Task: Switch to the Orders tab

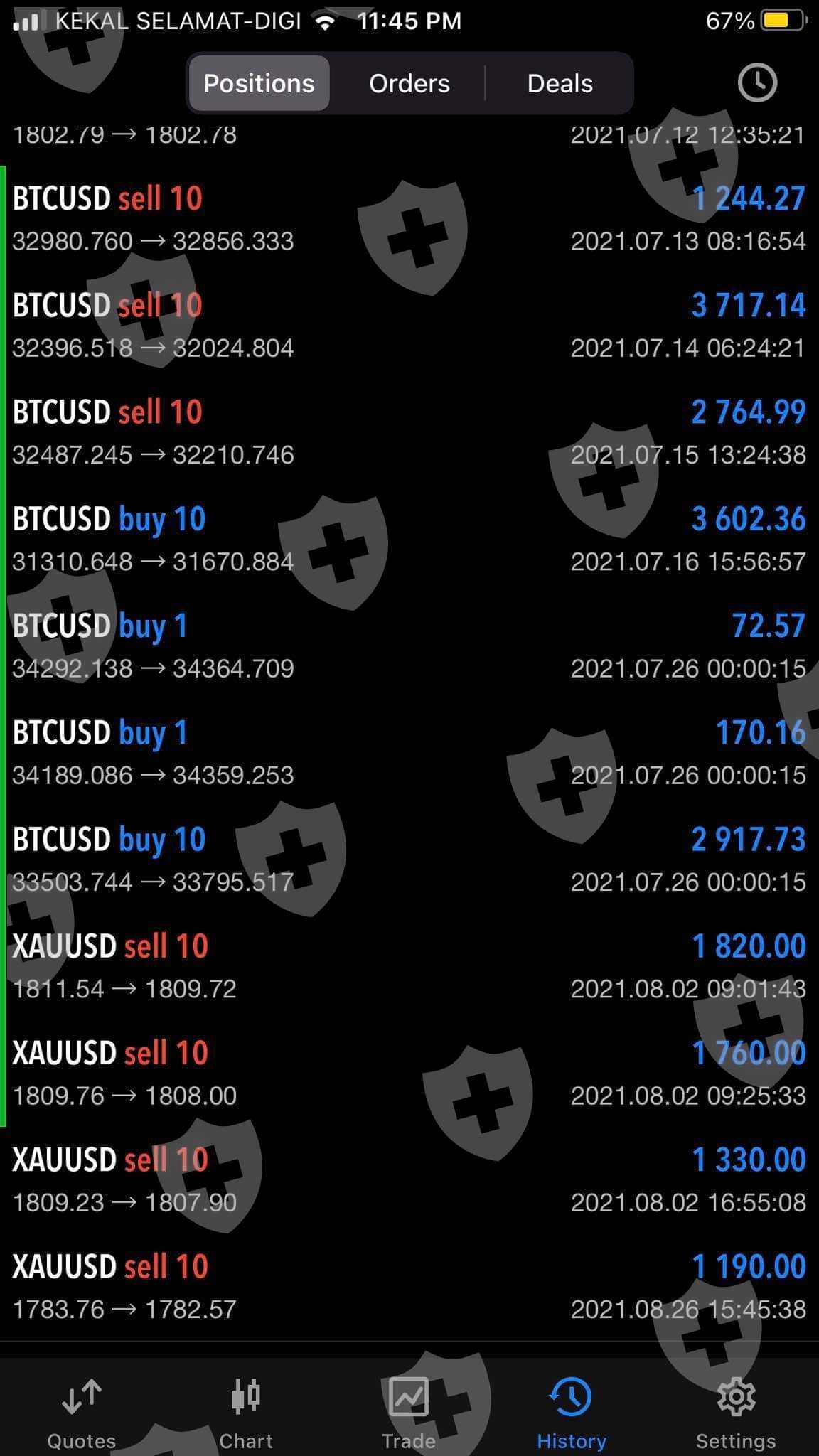Action: pos(409,83)
